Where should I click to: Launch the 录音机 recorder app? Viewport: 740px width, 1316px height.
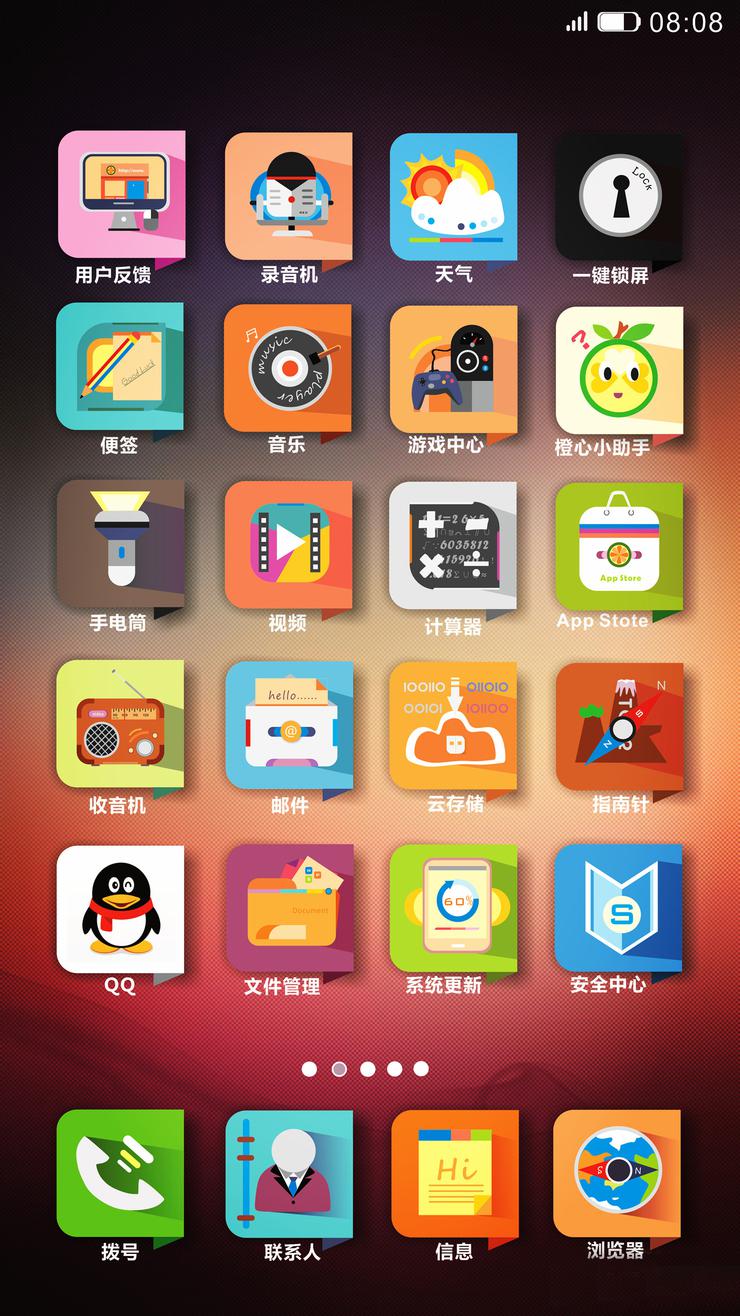point(288,196)
